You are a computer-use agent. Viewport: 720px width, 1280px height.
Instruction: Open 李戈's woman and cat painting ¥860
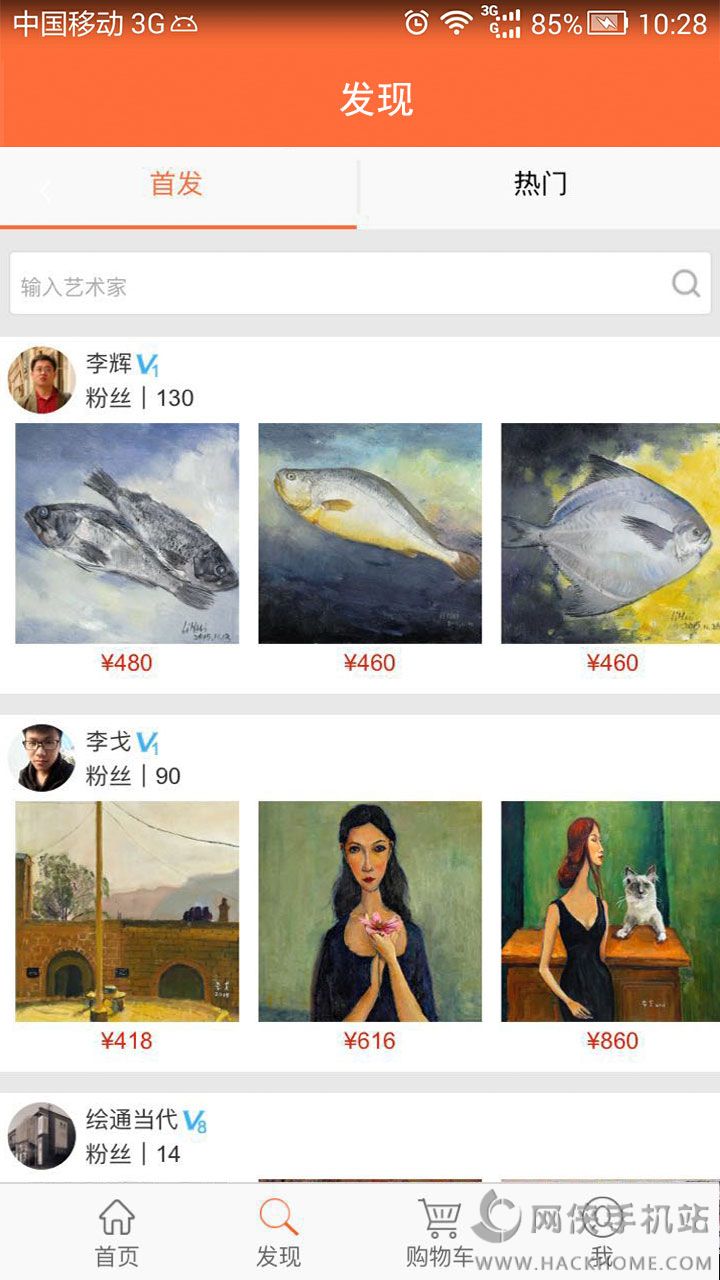610,911
